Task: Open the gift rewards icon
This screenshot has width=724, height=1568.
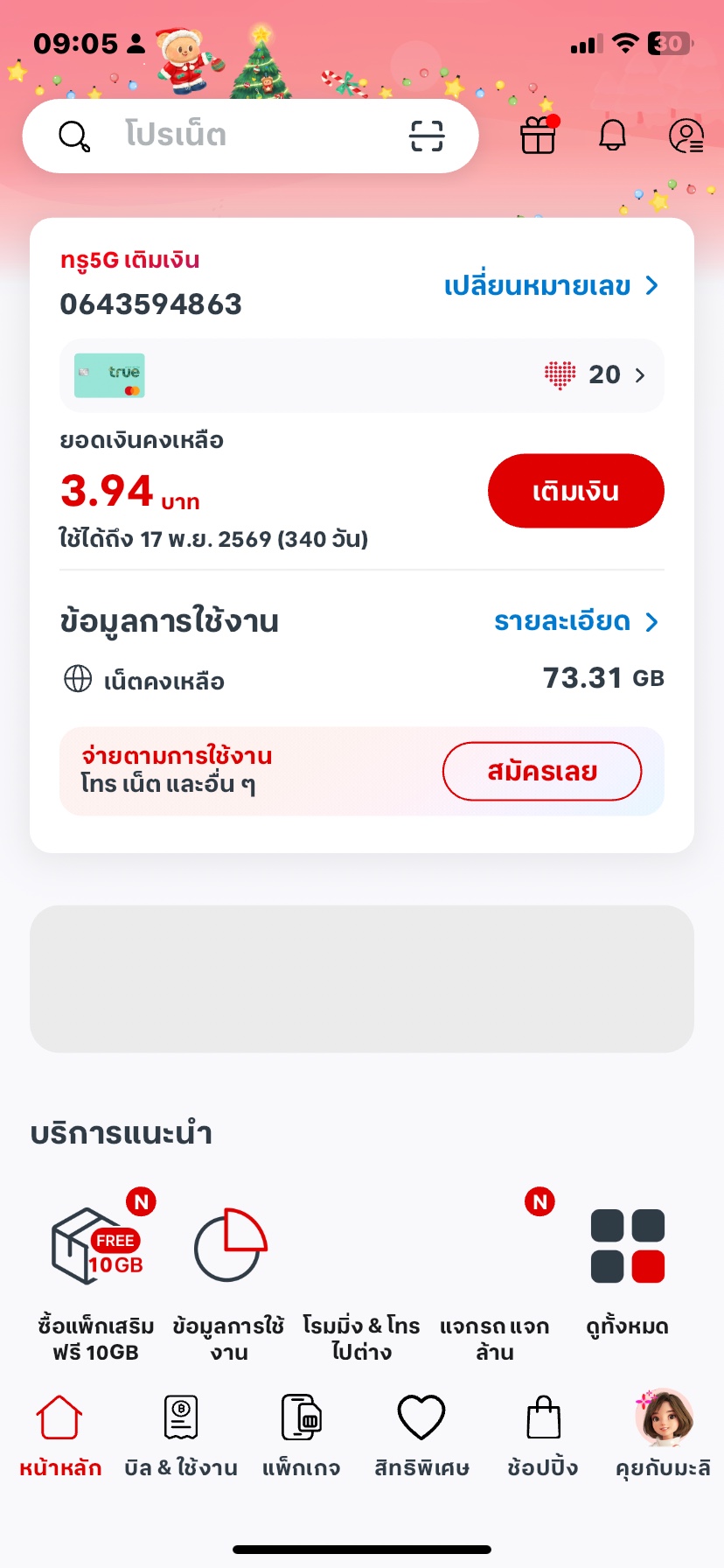Action: coord(539,136)
